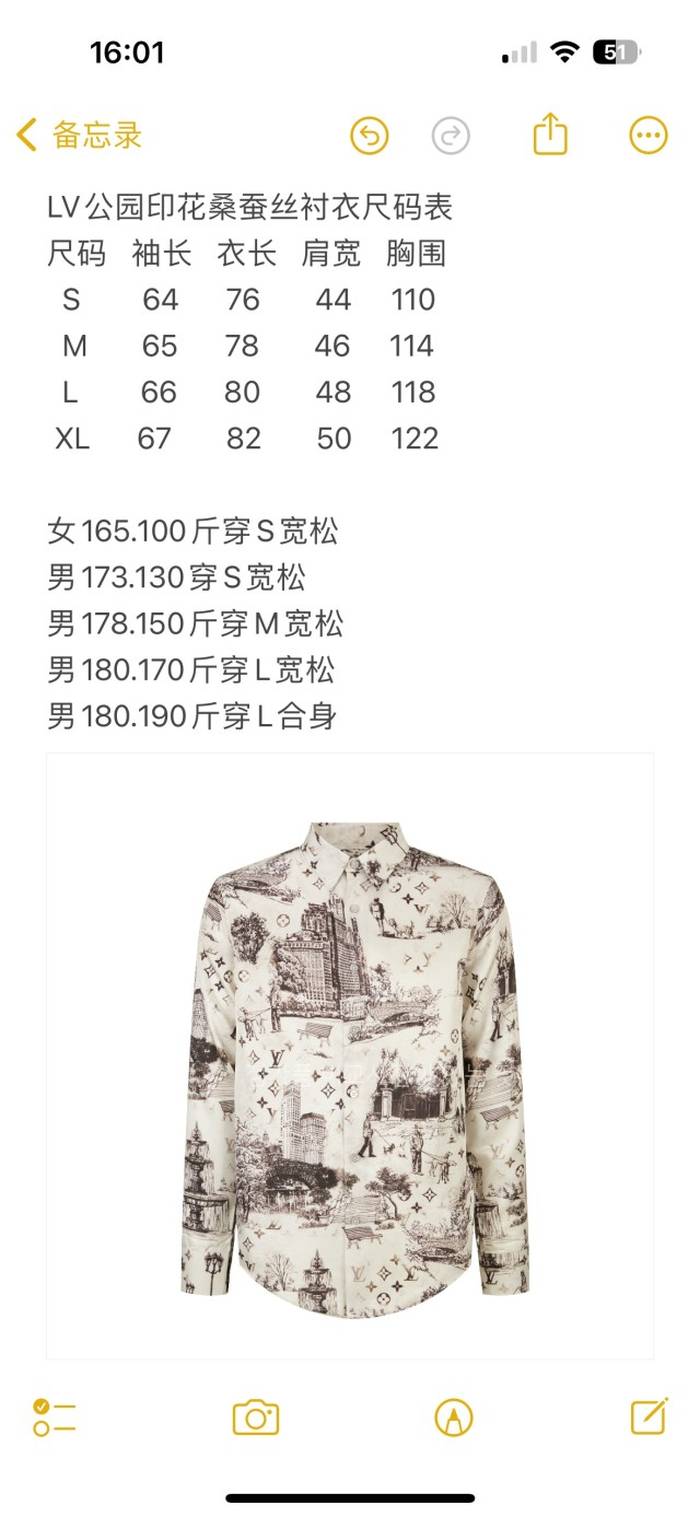Open the more options menu

[648, 135]
